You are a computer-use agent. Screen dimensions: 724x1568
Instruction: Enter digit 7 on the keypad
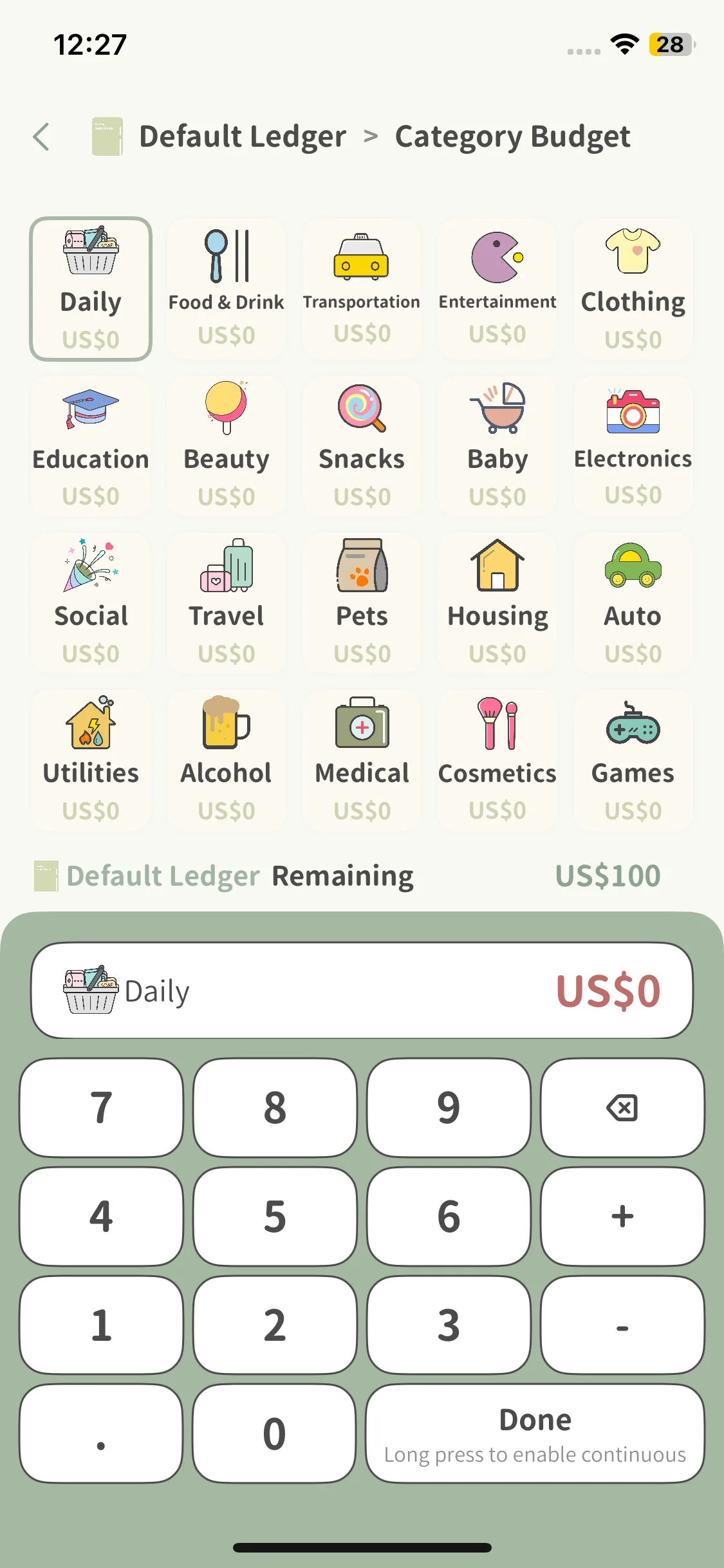101,1108
